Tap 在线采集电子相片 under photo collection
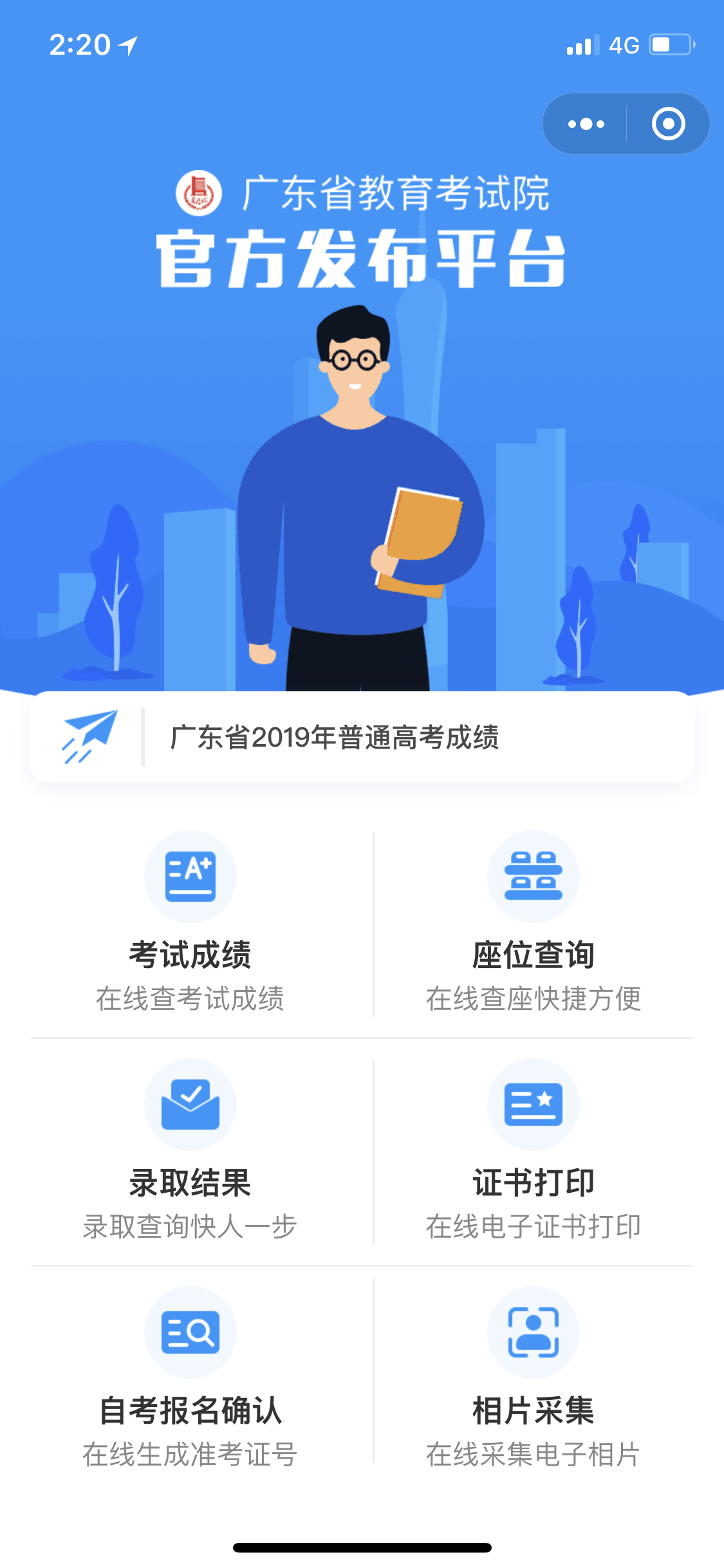This screenshot has height=1568, width=724. [533, 1455]
